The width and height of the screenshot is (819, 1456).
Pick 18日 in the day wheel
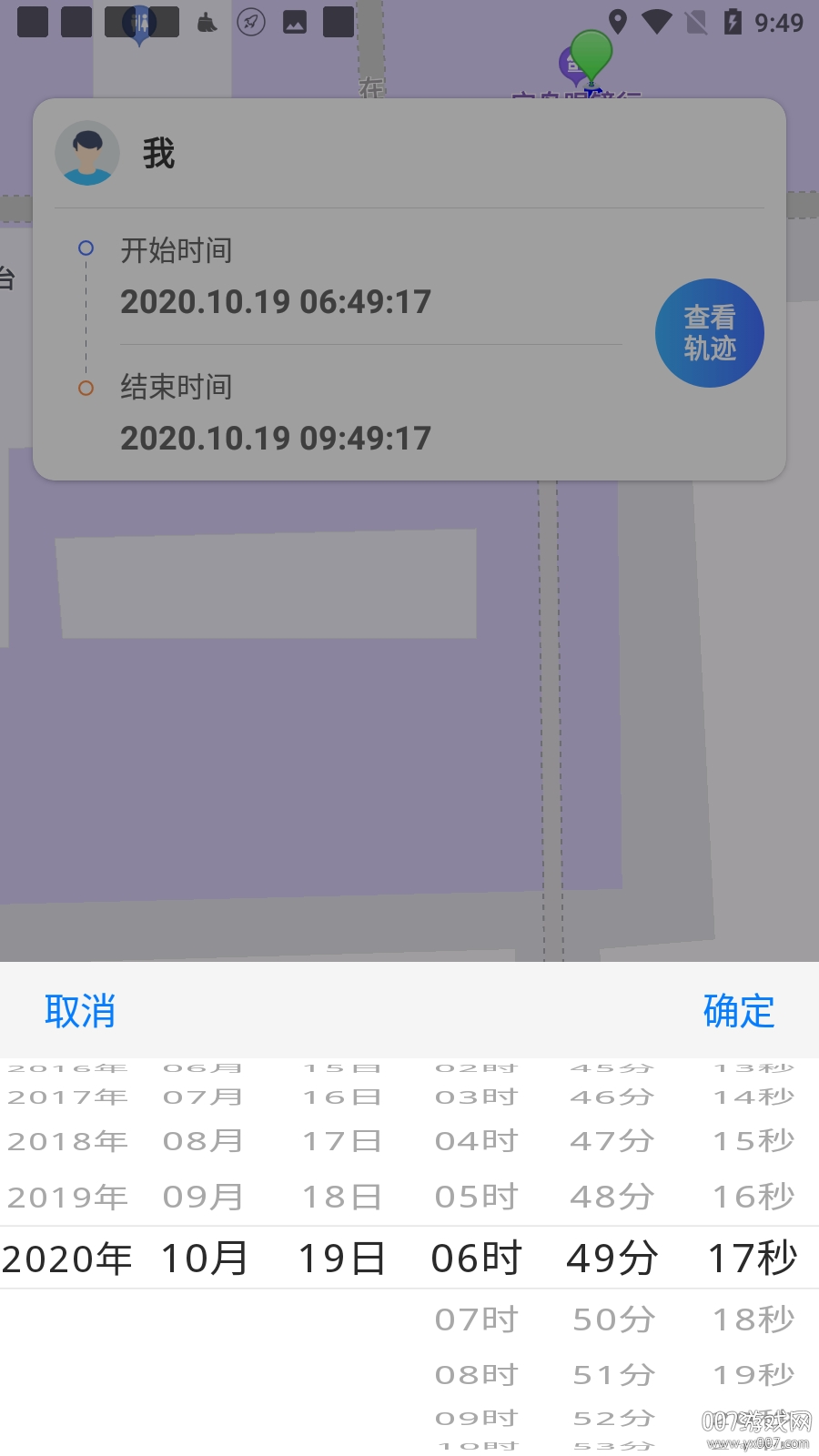point(342,1197)
